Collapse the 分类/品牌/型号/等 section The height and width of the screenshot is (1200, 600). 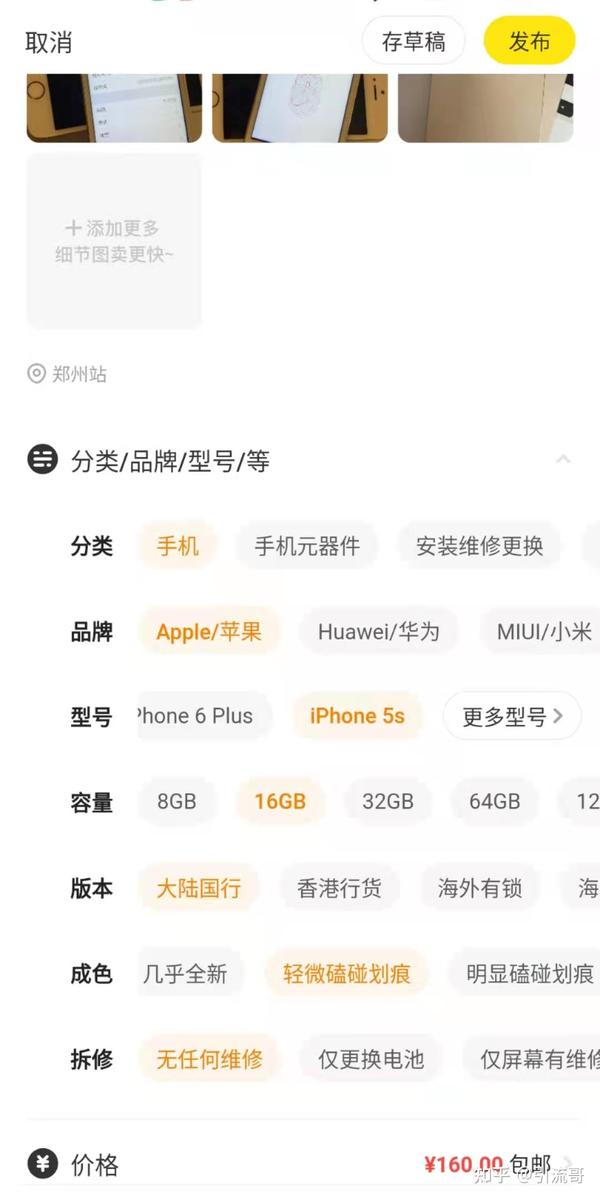coord(563,460)
